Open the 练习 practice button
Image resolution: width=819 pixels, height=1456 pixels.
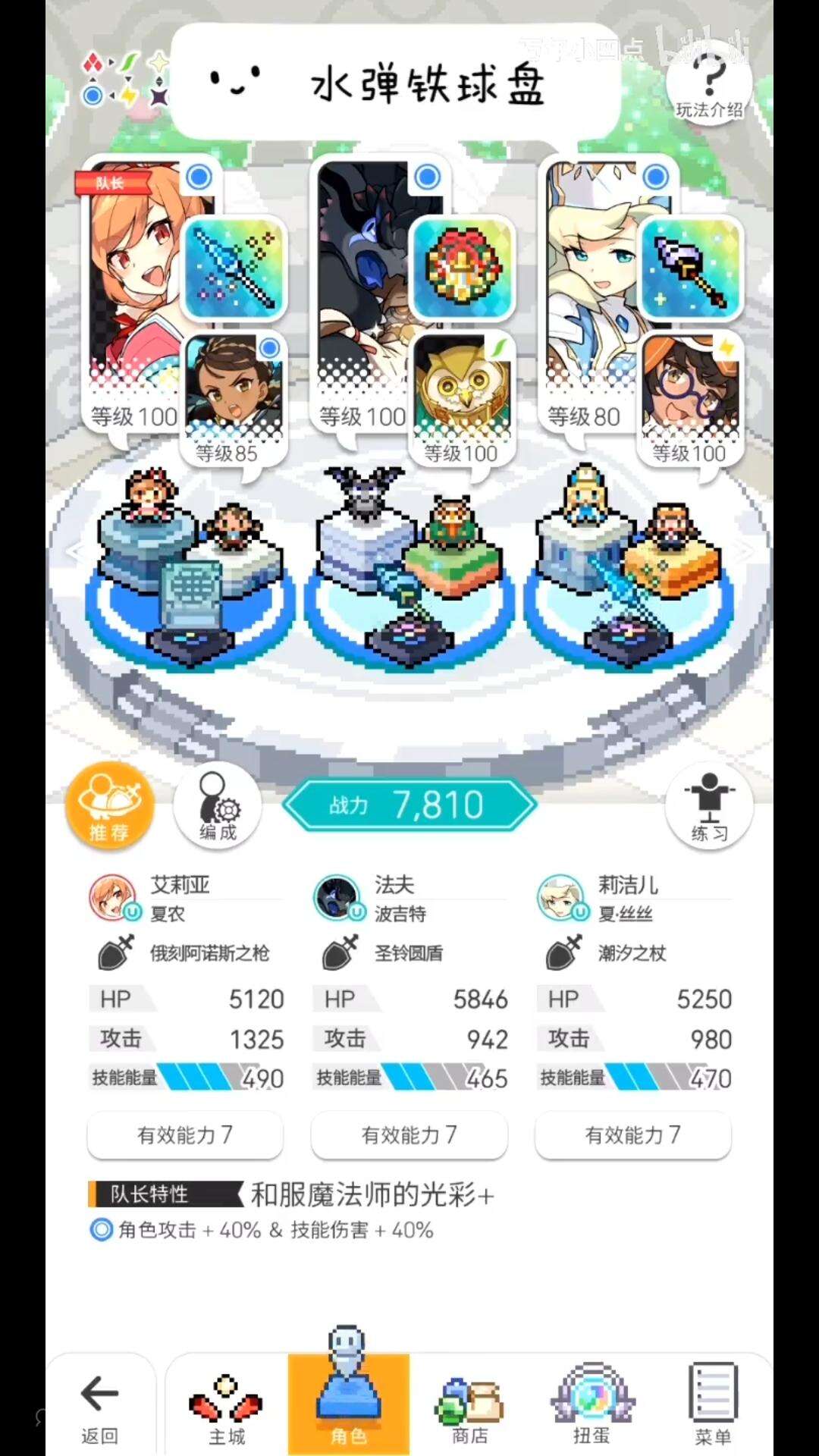[x=709, y=807]
